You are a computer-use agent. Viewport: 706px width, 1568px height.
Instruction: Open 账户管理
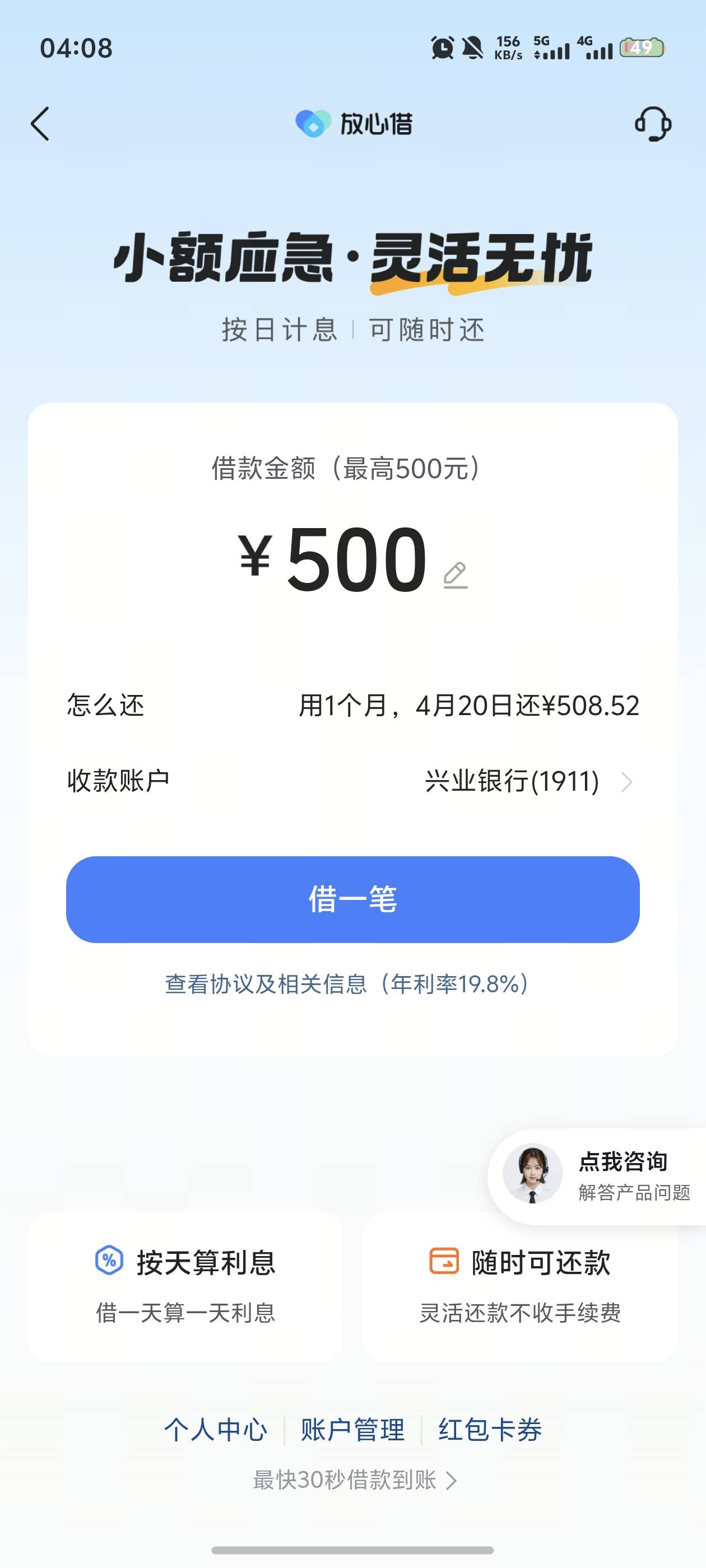coord(352,1429)
